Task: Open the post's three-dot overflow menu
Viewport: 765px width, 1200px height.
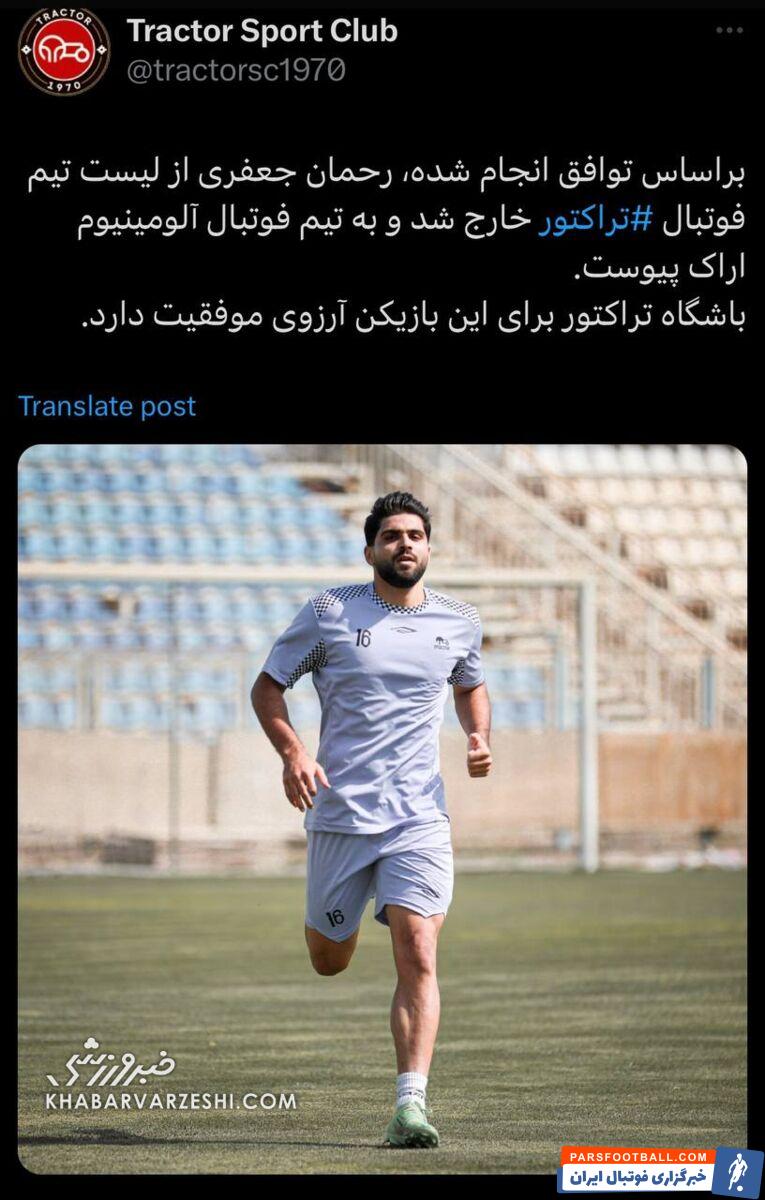Action: pyautogui.click(x=729, y=31)
